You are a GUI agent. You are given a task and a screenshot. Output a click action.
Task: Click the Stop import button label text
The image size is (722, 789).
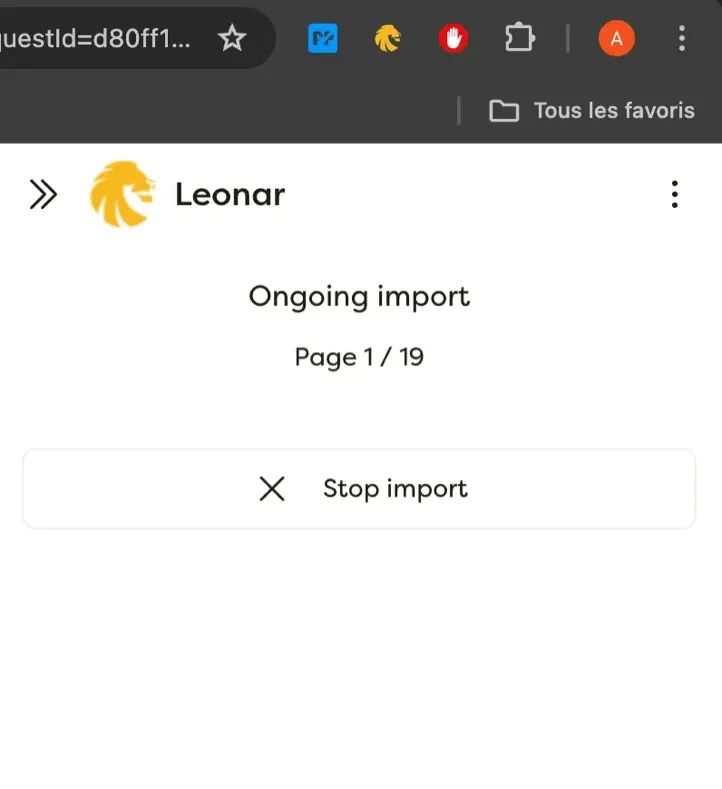[394, 489]
